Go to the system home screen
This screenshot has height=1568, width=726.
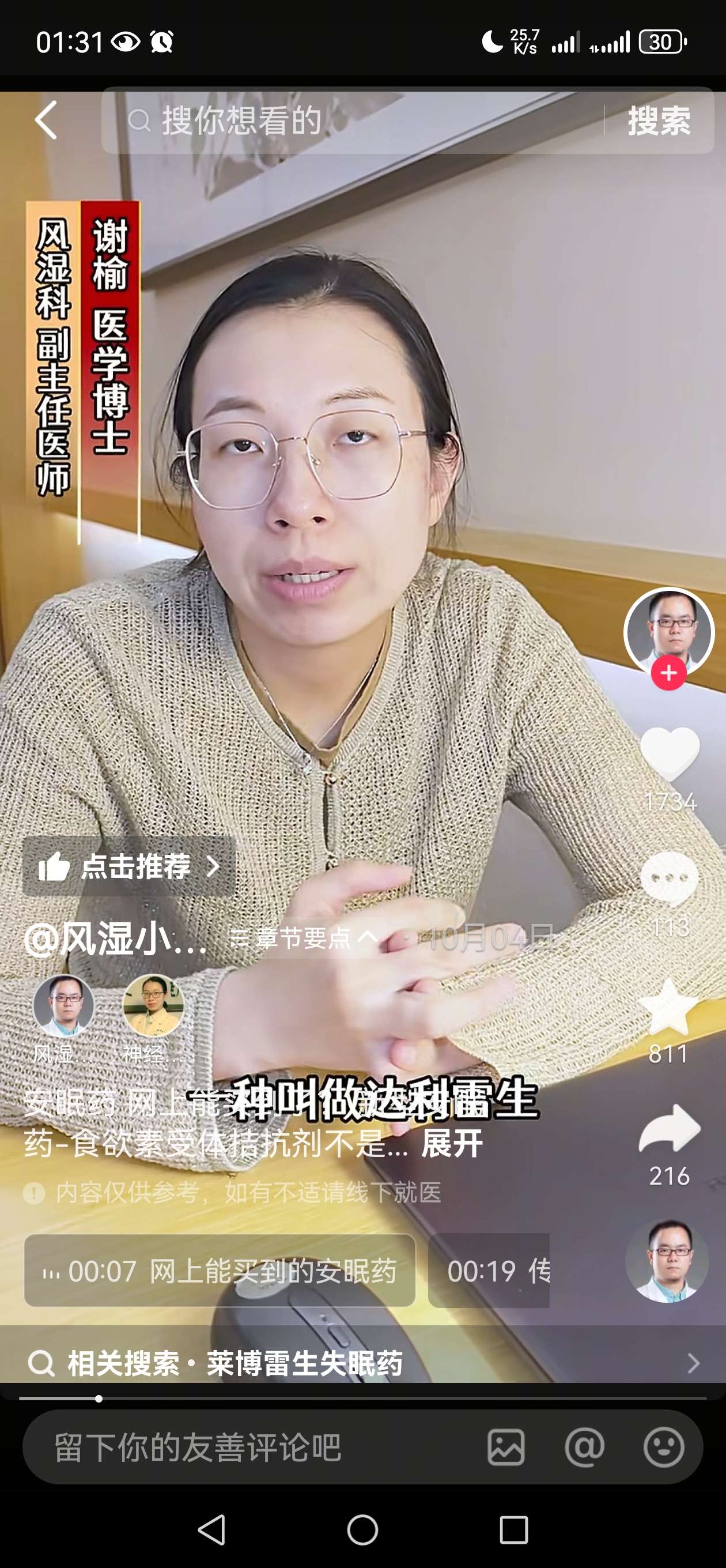[362, 1529]
